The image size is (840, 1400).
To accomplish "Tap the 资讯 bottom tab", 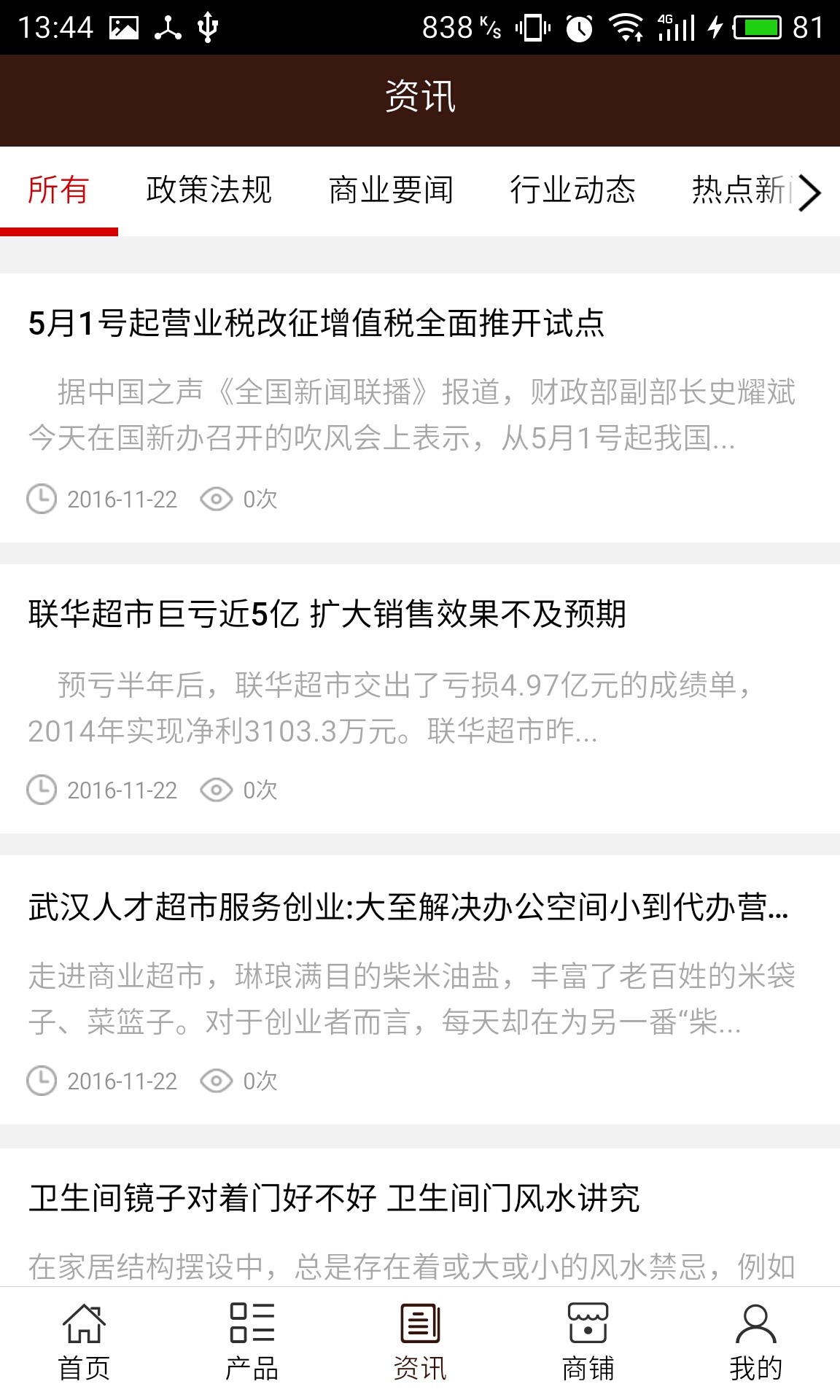I will click(420, 1343).
